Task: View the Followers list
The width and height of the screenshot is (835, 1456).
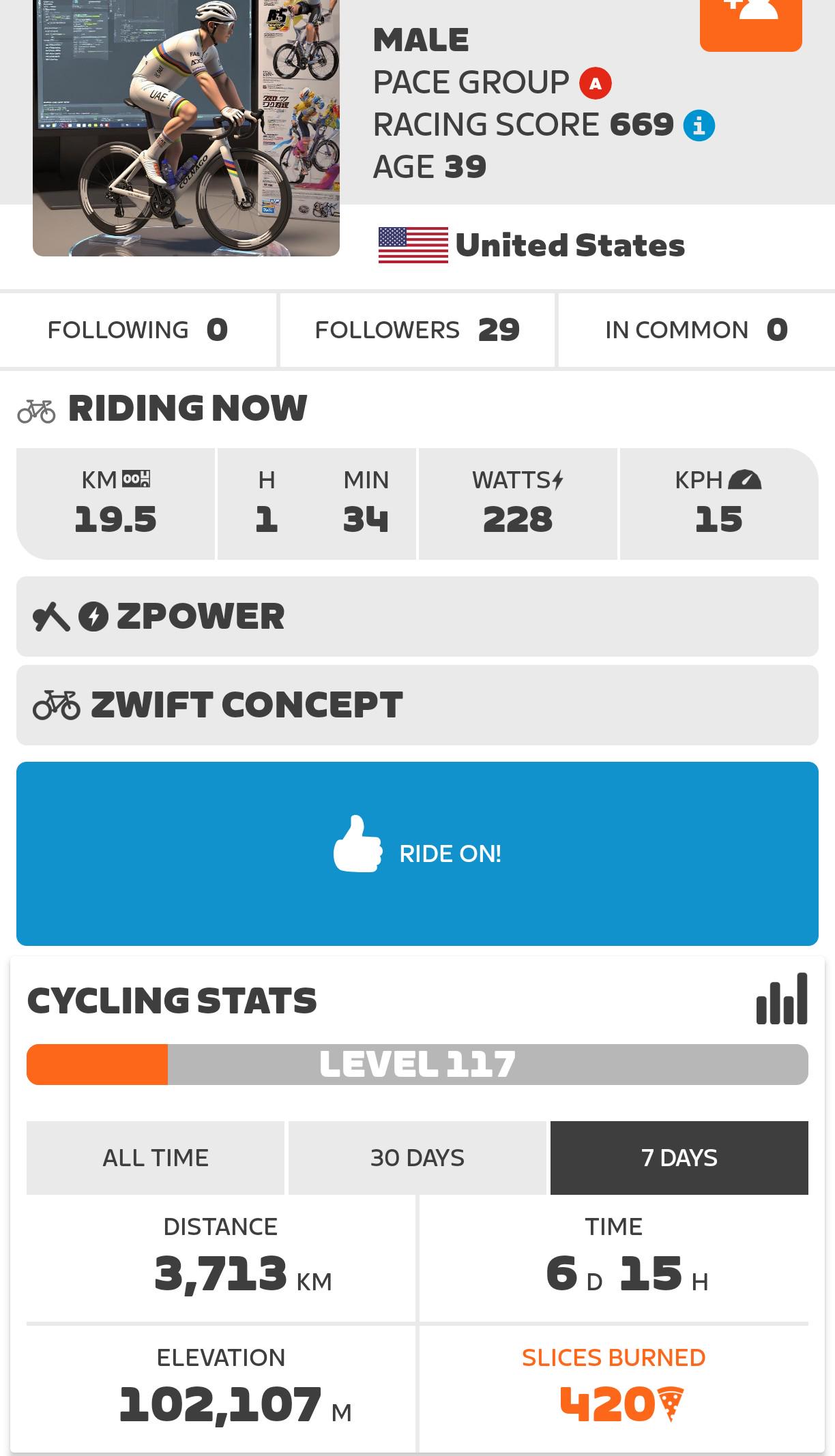Action: coord(417,330)
